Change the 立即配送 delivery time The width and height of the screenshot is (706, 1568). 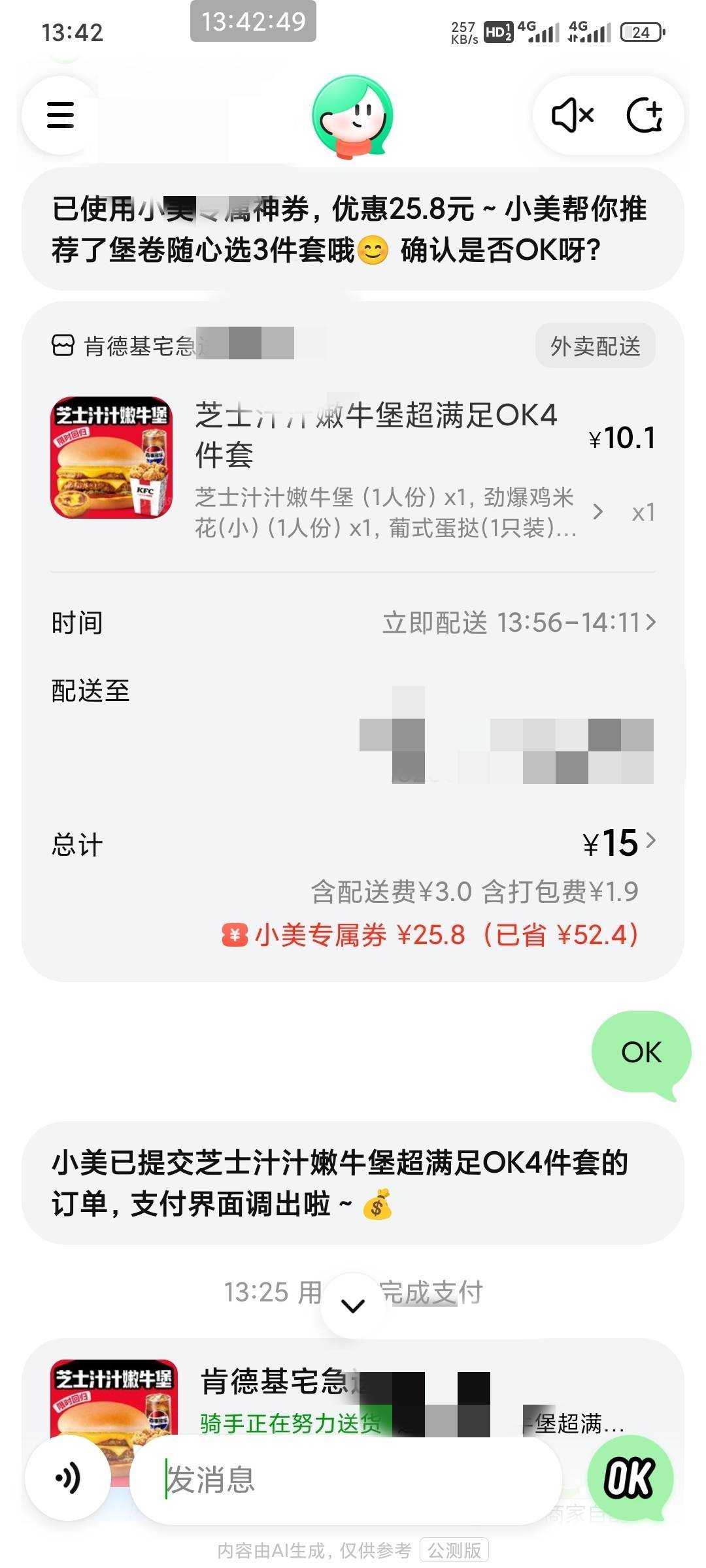[x=519, y=623]
